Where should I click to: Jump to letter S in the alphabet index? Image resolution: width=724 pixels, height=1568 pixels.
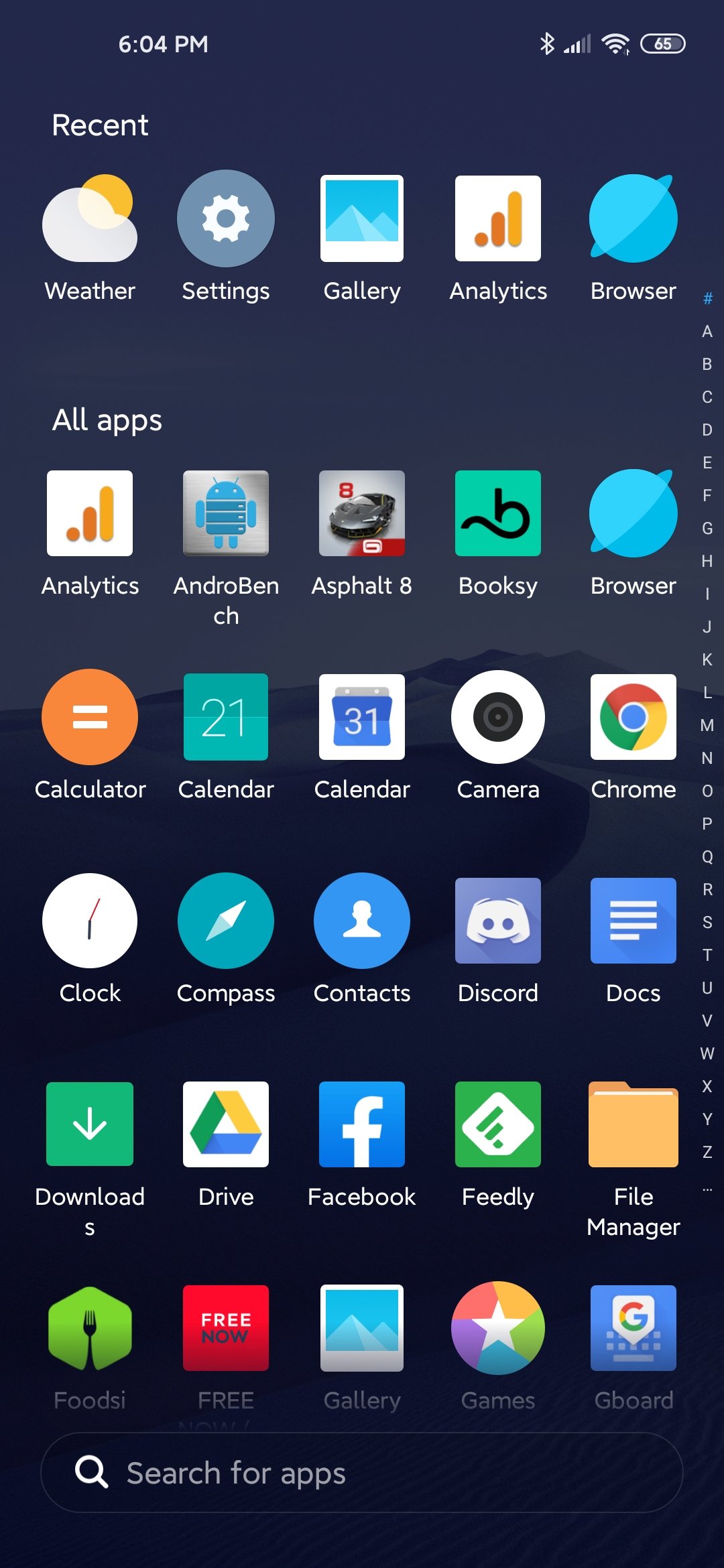(707, 923)
